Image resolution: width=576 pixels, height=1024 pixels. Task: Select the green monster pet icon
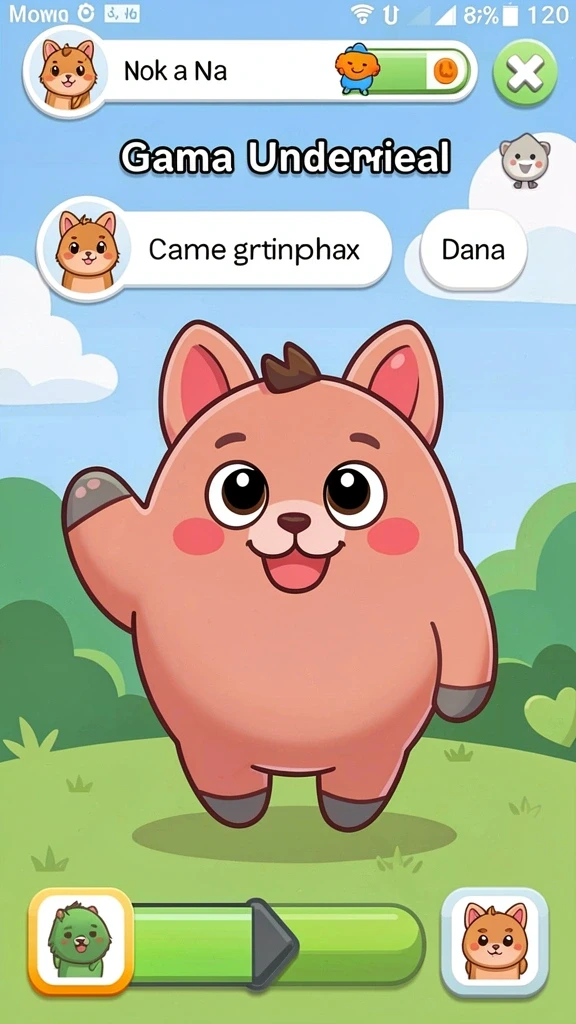(x=81, y=941)
